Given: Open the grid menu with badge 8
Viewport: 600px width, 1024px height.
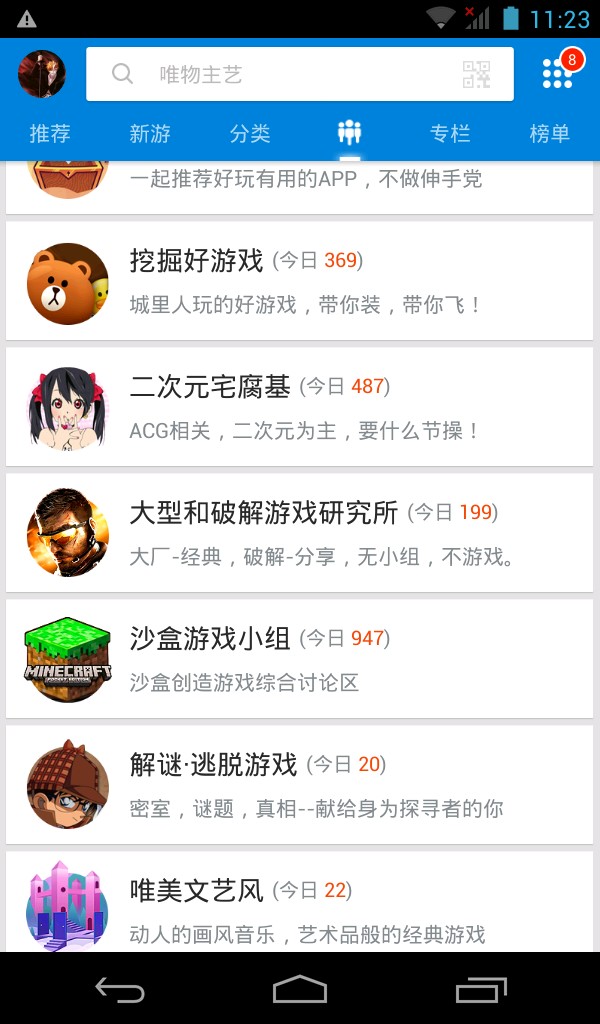Looking at the screenshot, I should coord(557,73).
